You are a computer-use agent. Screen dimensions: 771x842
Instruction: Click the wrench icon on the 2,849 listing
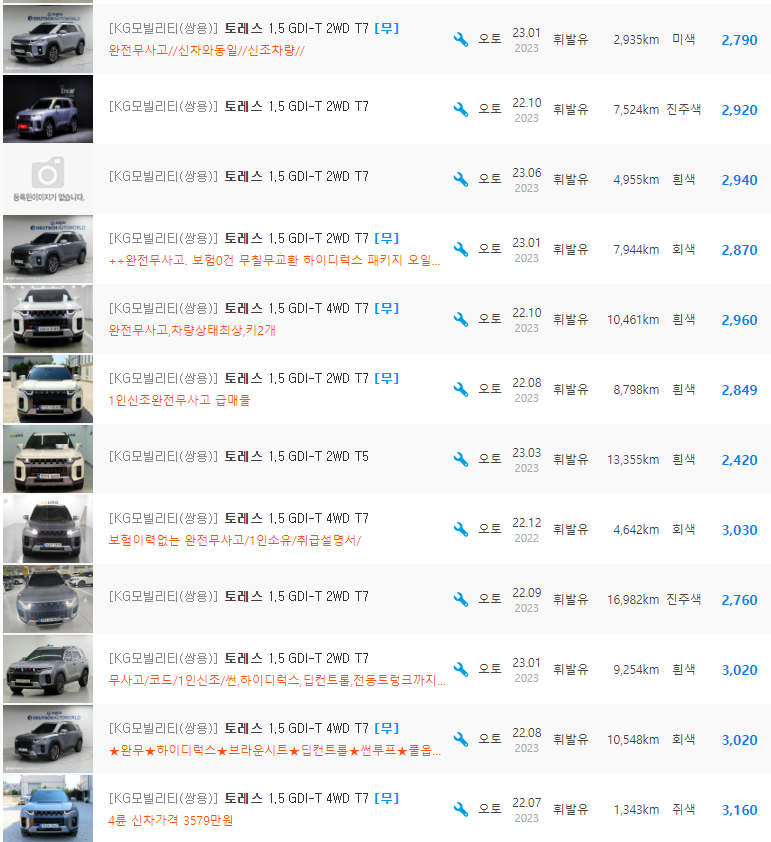coord(460,389)
